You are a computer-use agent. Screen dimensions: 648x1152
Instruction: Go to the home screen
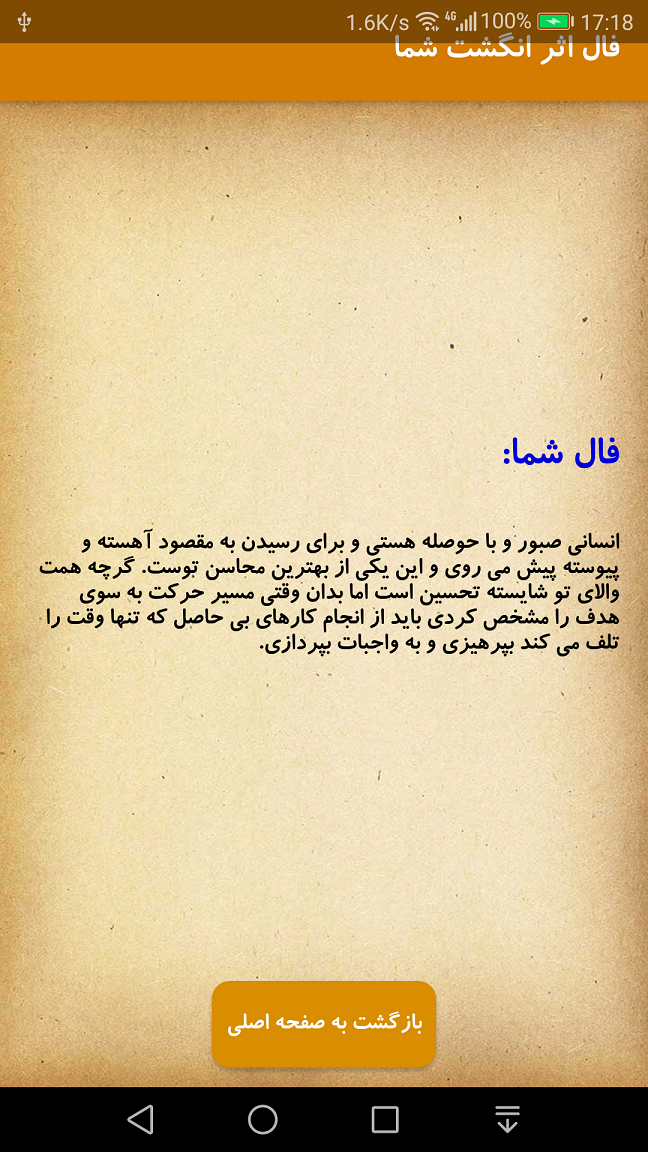[263, 1119]
